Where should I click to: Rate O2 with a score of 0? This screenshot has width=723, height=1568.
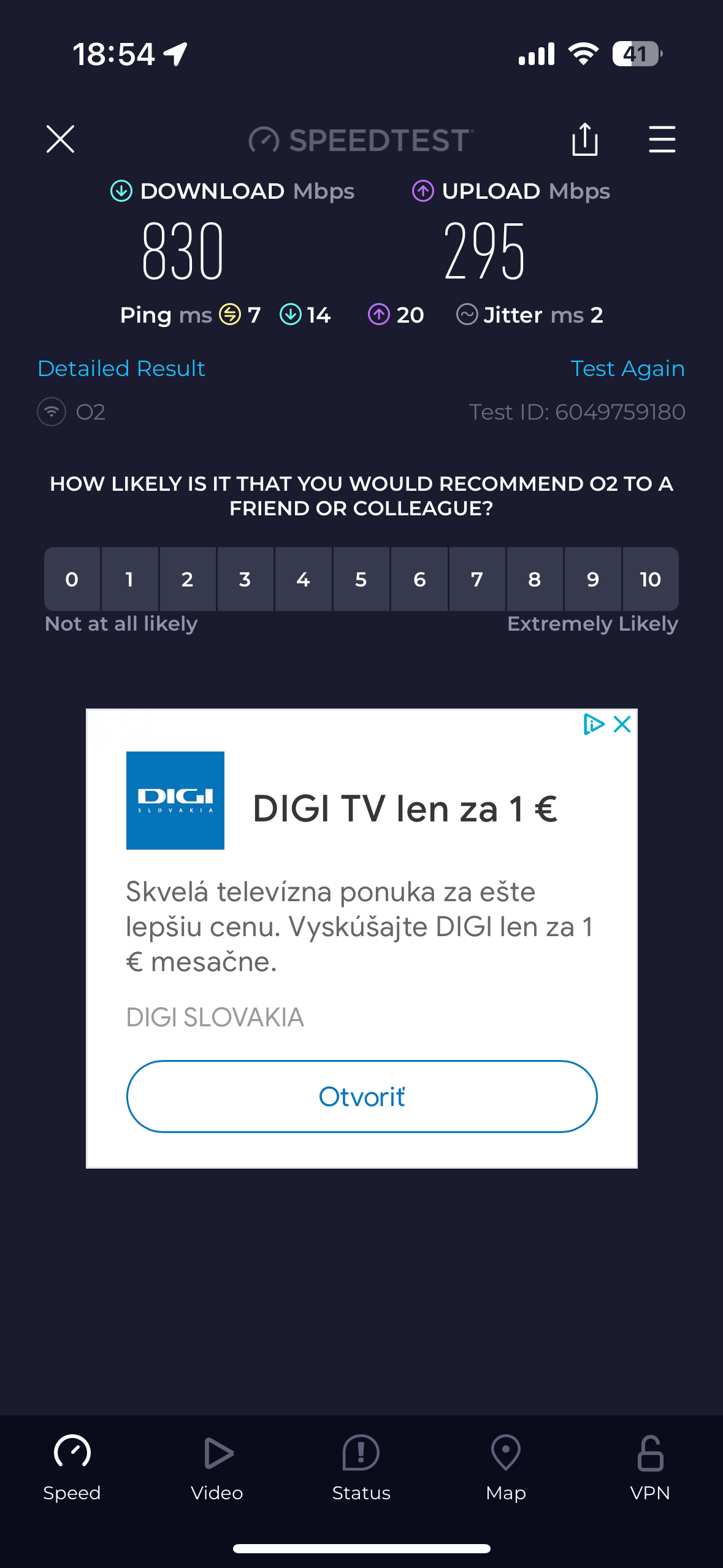72,579
